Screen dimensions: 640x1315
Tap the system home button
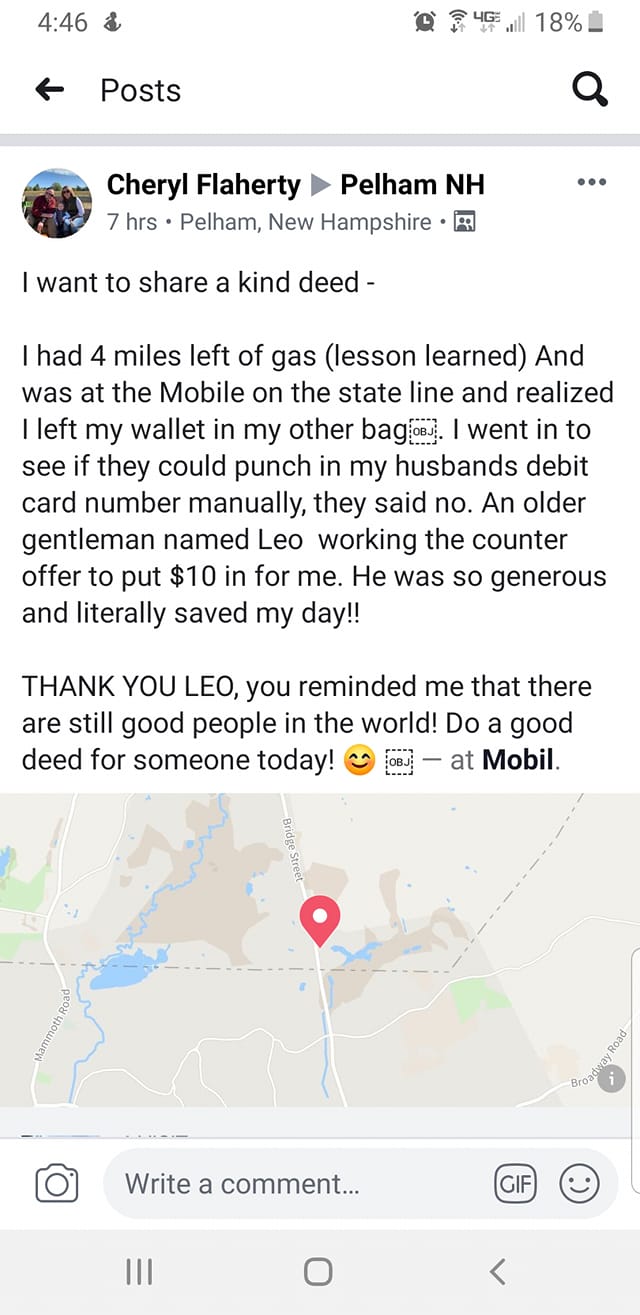click(x=318, y=1271)
